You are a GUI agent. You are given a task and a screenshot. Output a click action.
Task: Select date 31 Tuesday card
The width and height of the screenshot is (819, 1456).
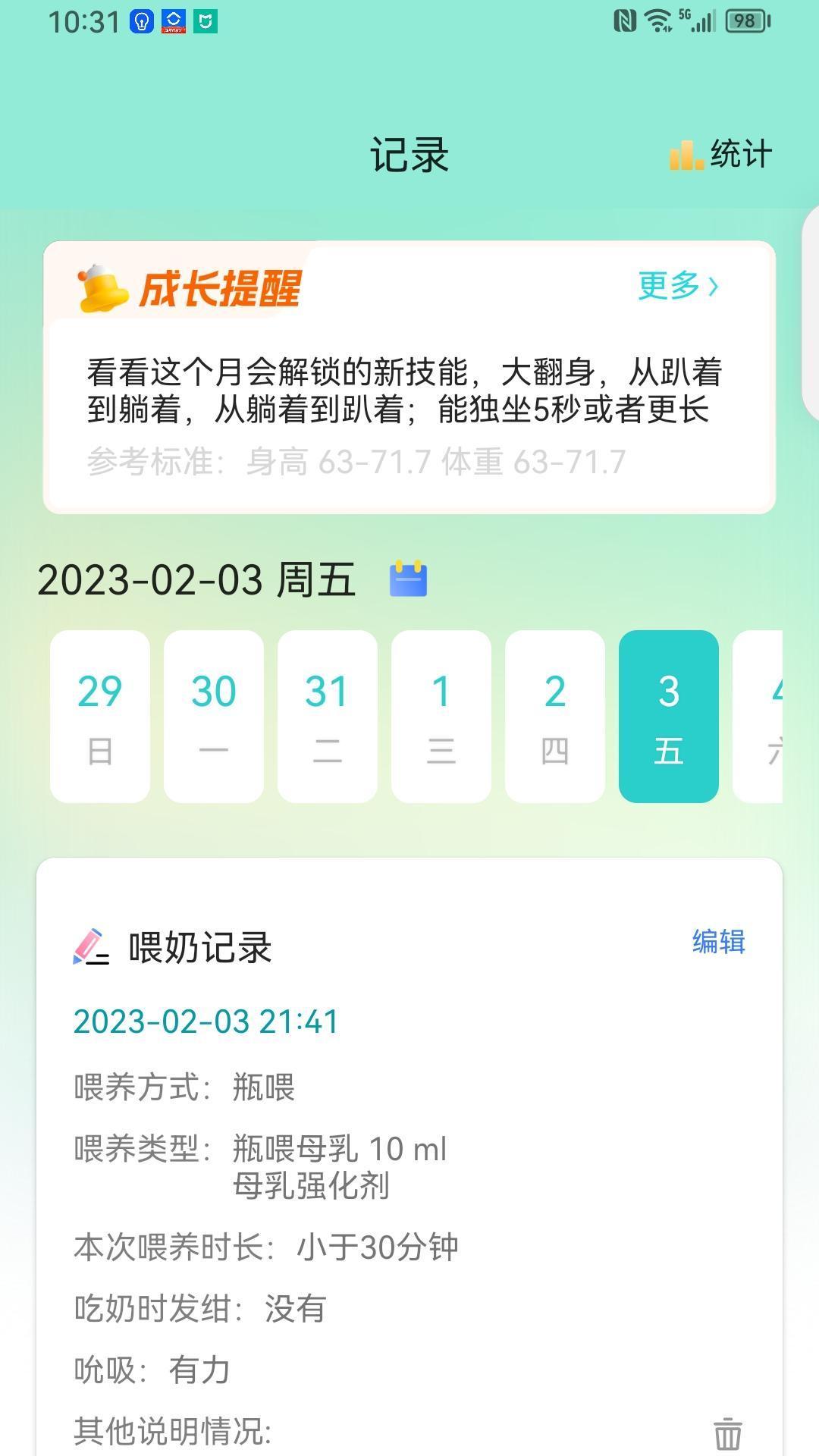click(x=328, y=715)
